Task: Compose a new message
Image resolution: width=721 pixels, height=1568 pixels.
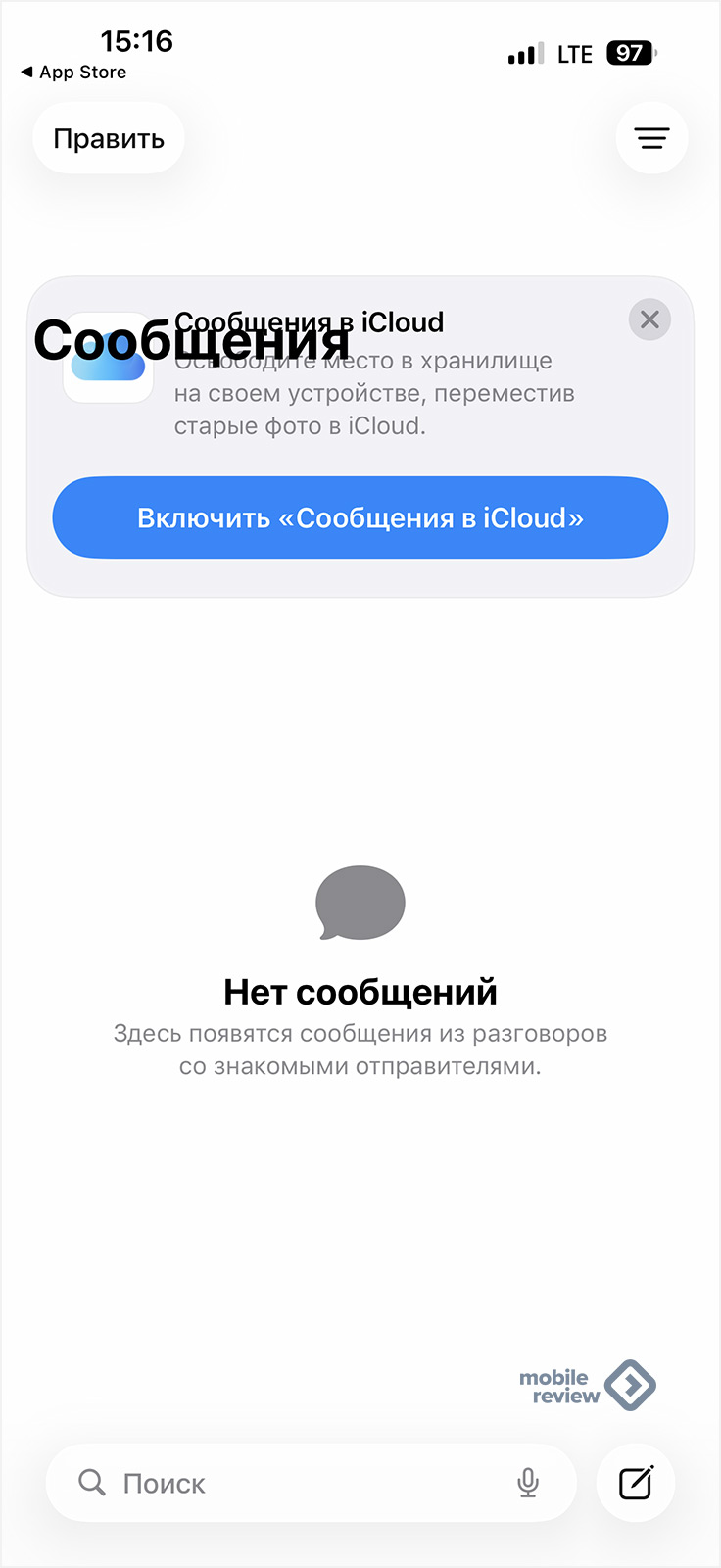Action: (x=636, y=1483)
